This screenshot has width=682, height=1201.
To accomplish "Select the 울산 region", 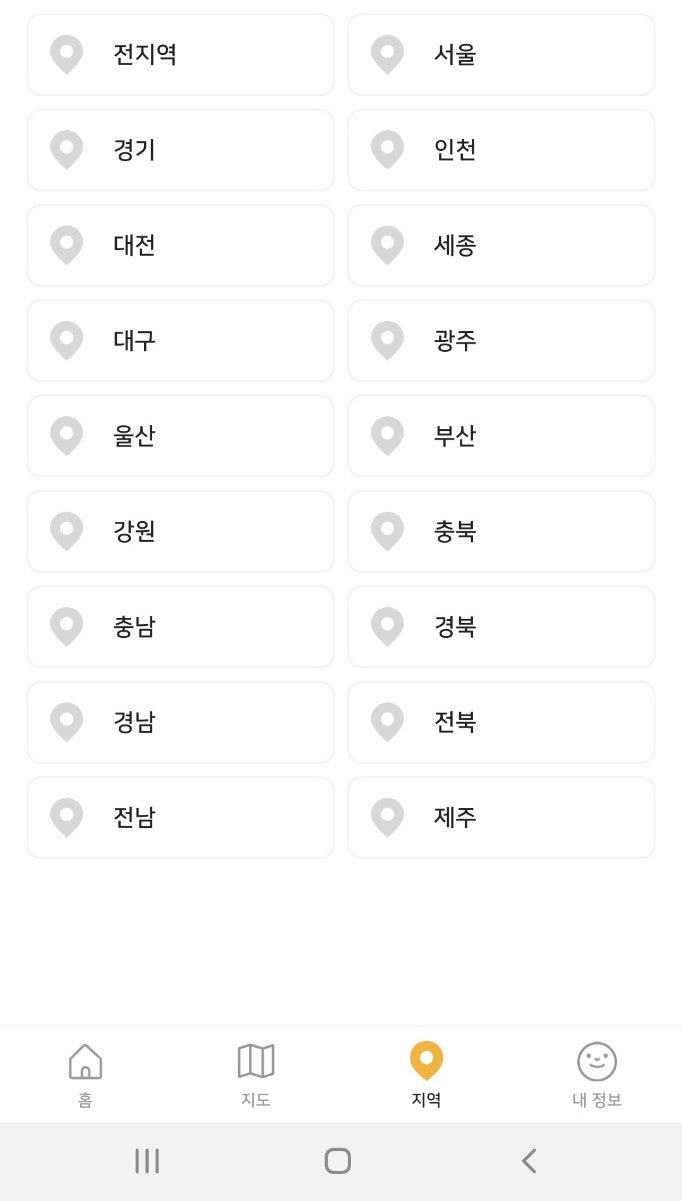I will (x=180, y=436).
